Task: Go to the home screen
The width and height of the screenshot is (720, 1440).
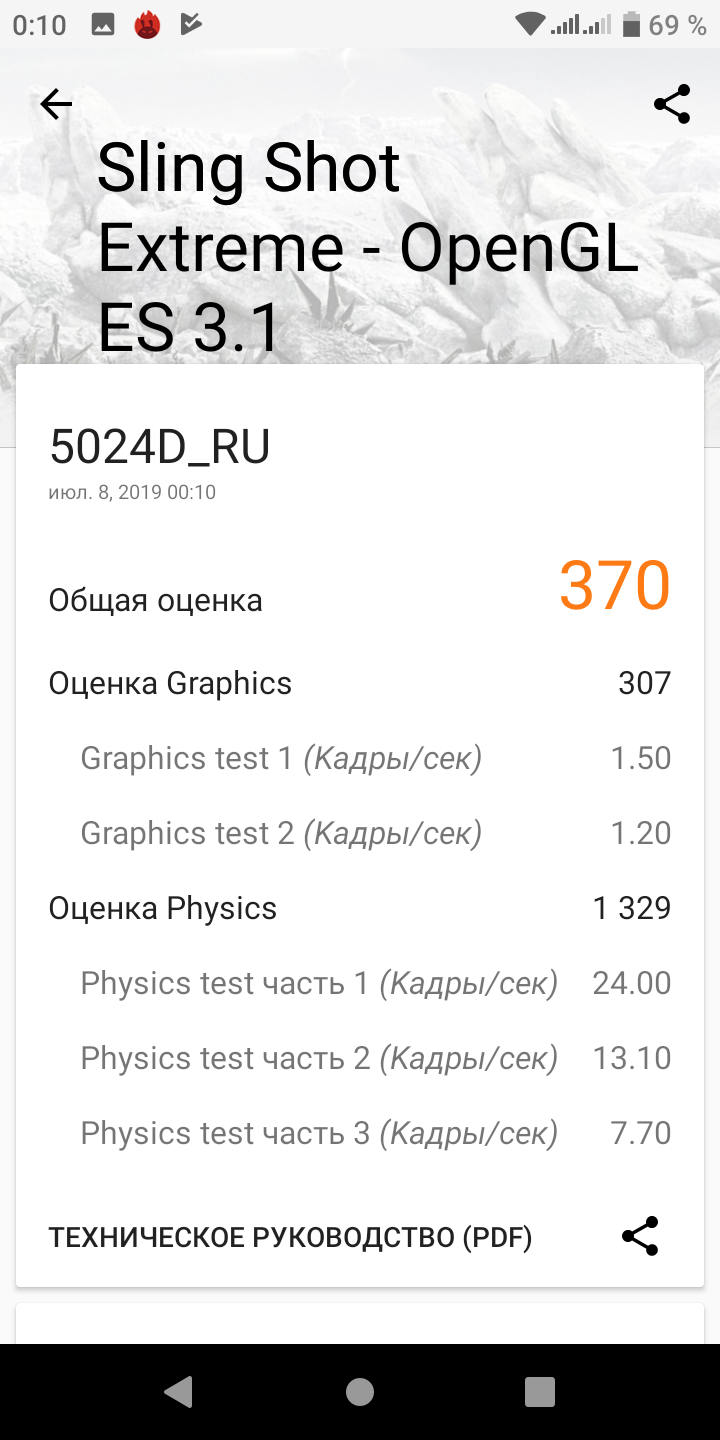Action: [x=360, y=1391]
